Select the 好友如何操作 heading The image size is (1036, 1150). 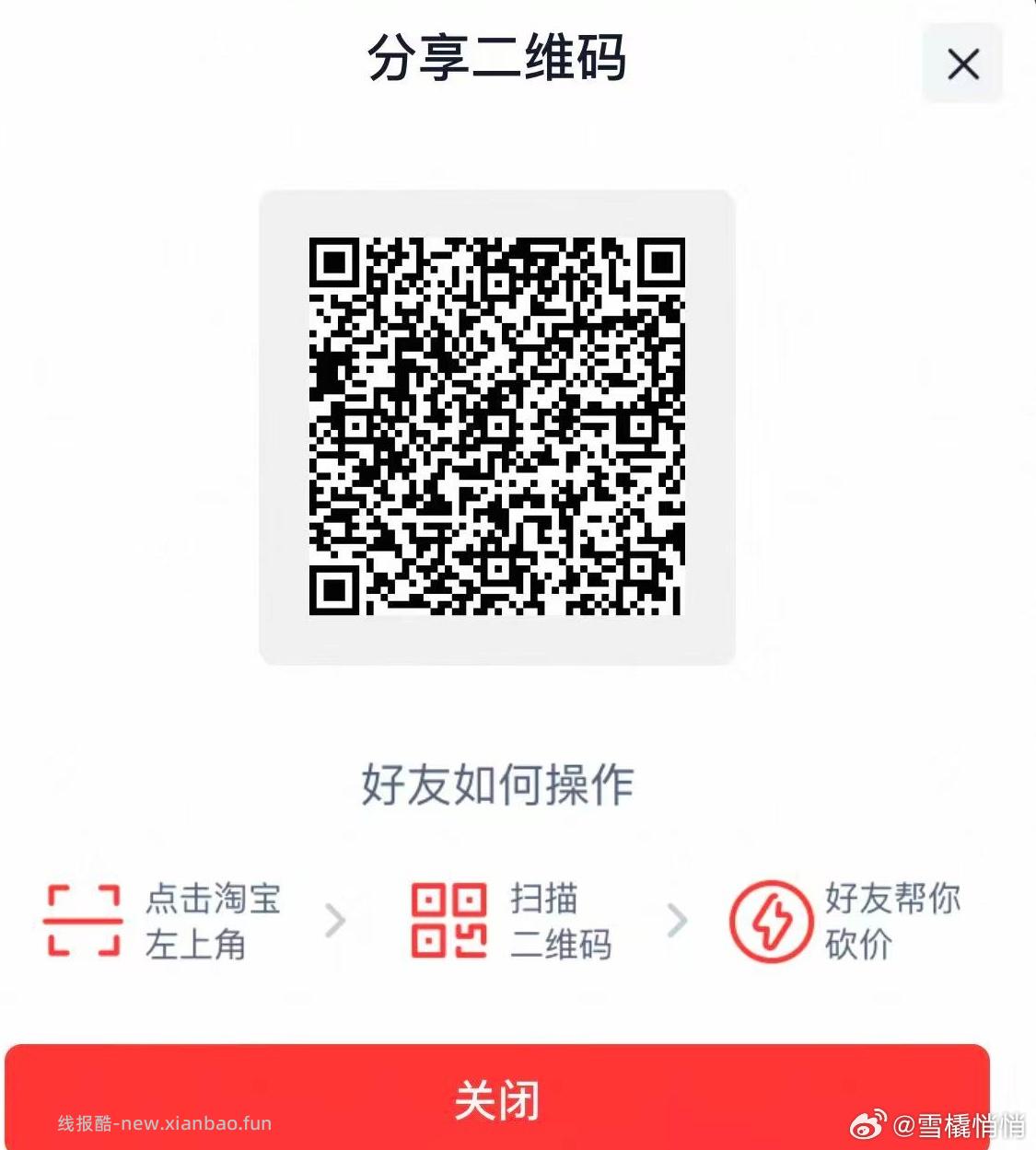(498, 784)
